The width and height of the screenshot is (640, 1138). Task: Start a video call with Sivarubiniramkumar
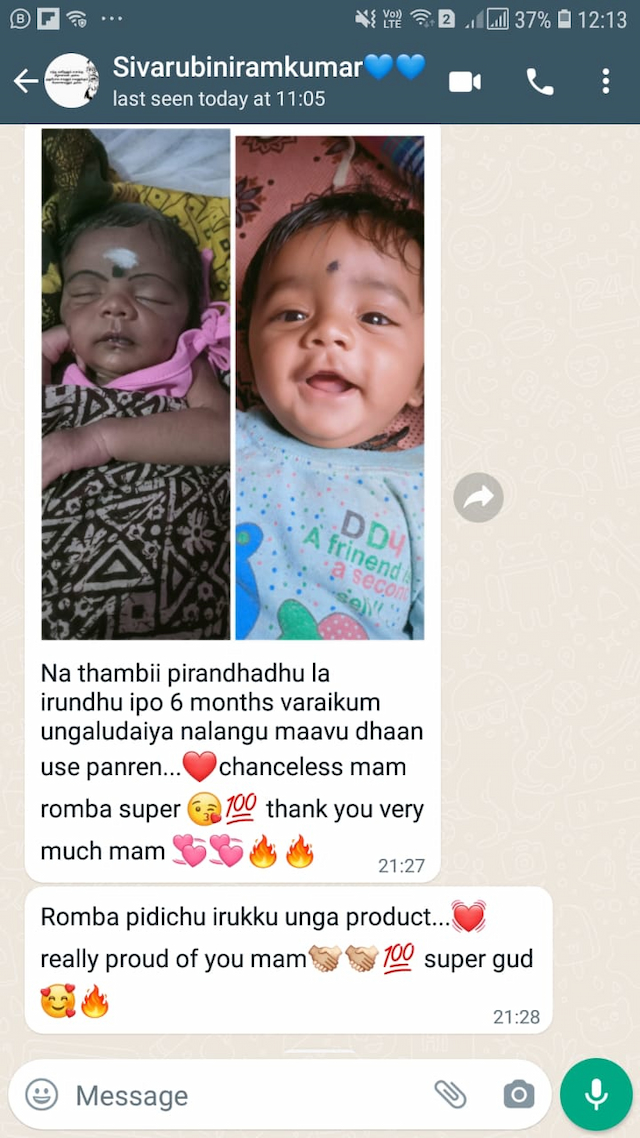(x=465, y=82)
